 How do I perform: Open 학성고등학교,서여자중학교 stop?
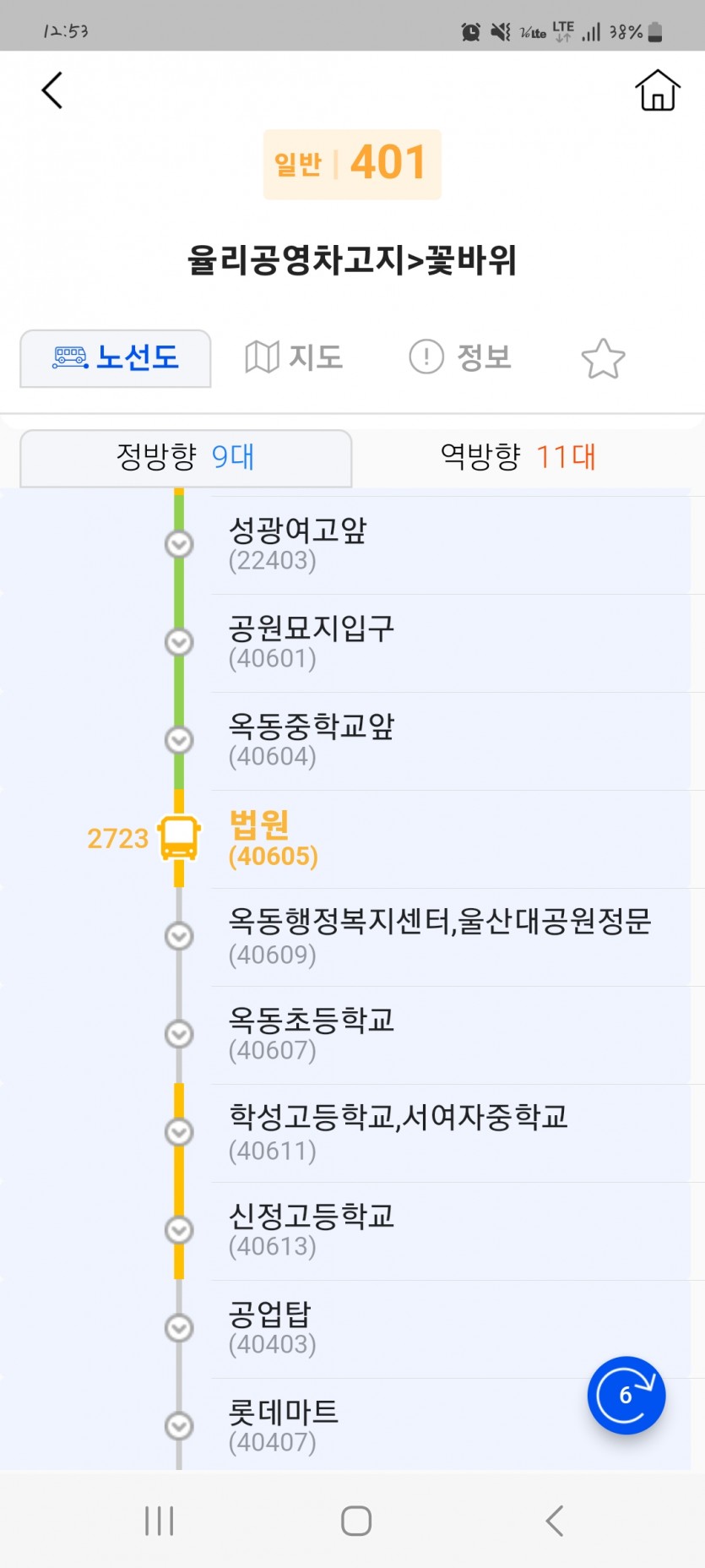[397, 1132]
